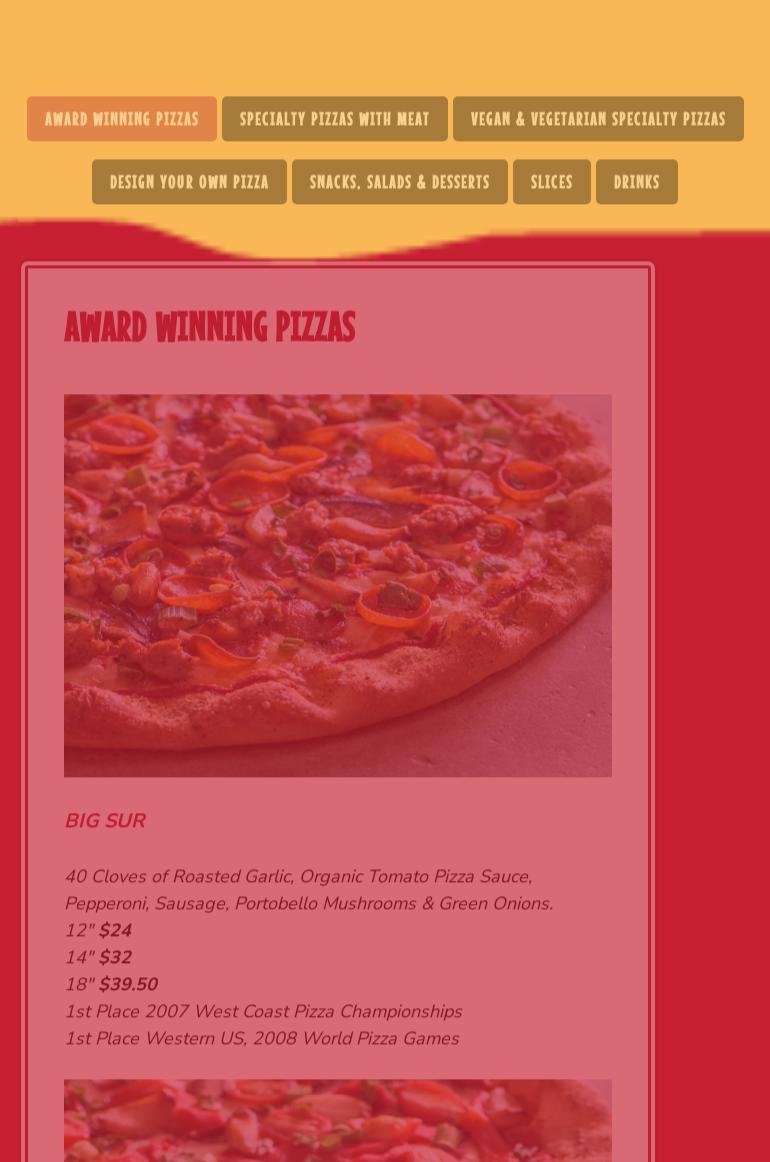Click the $32 price for 14-inch
Screen dimensions: 770x1162
pyautogui.click(x=116, y=957)
